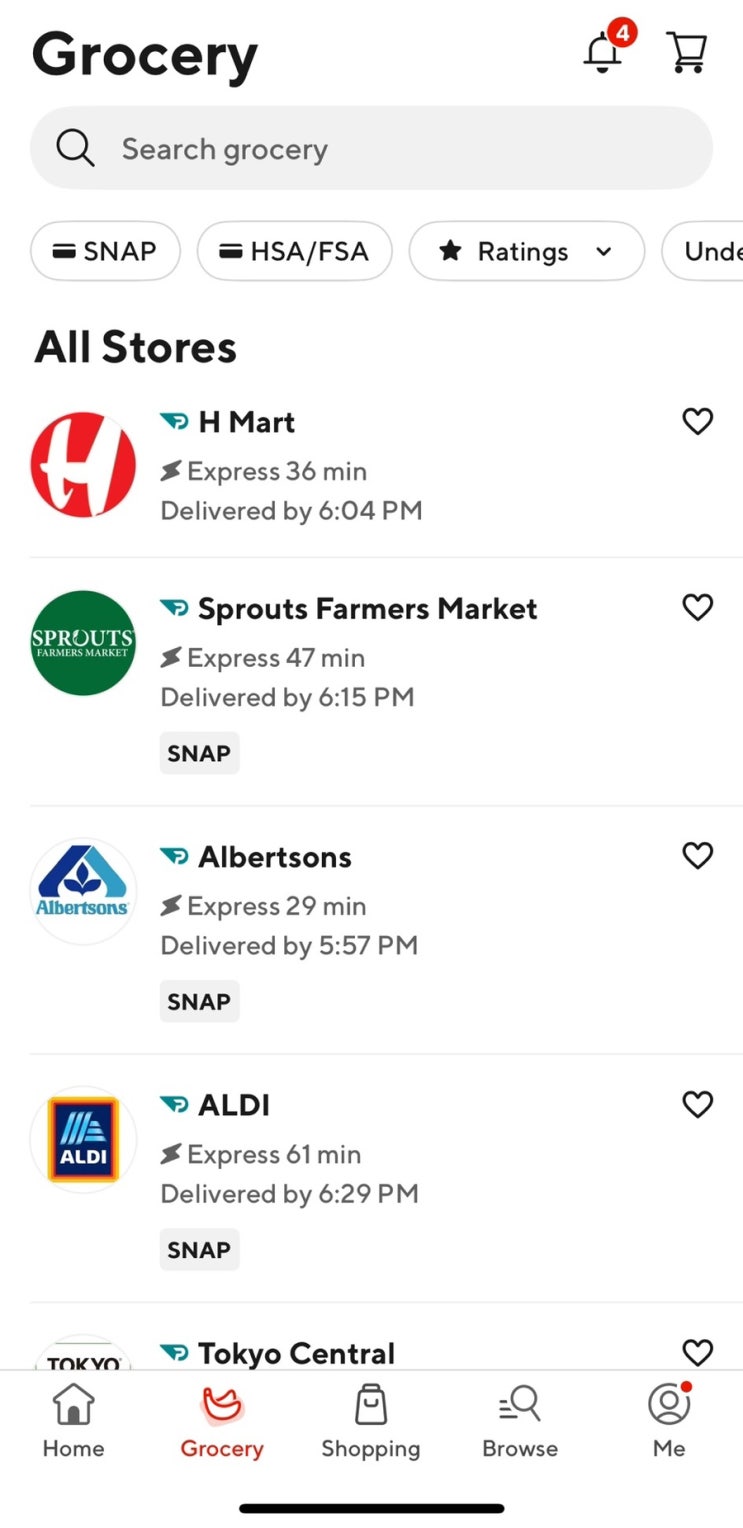
Task: Open the shopping cart
Action: pos(686,52)
